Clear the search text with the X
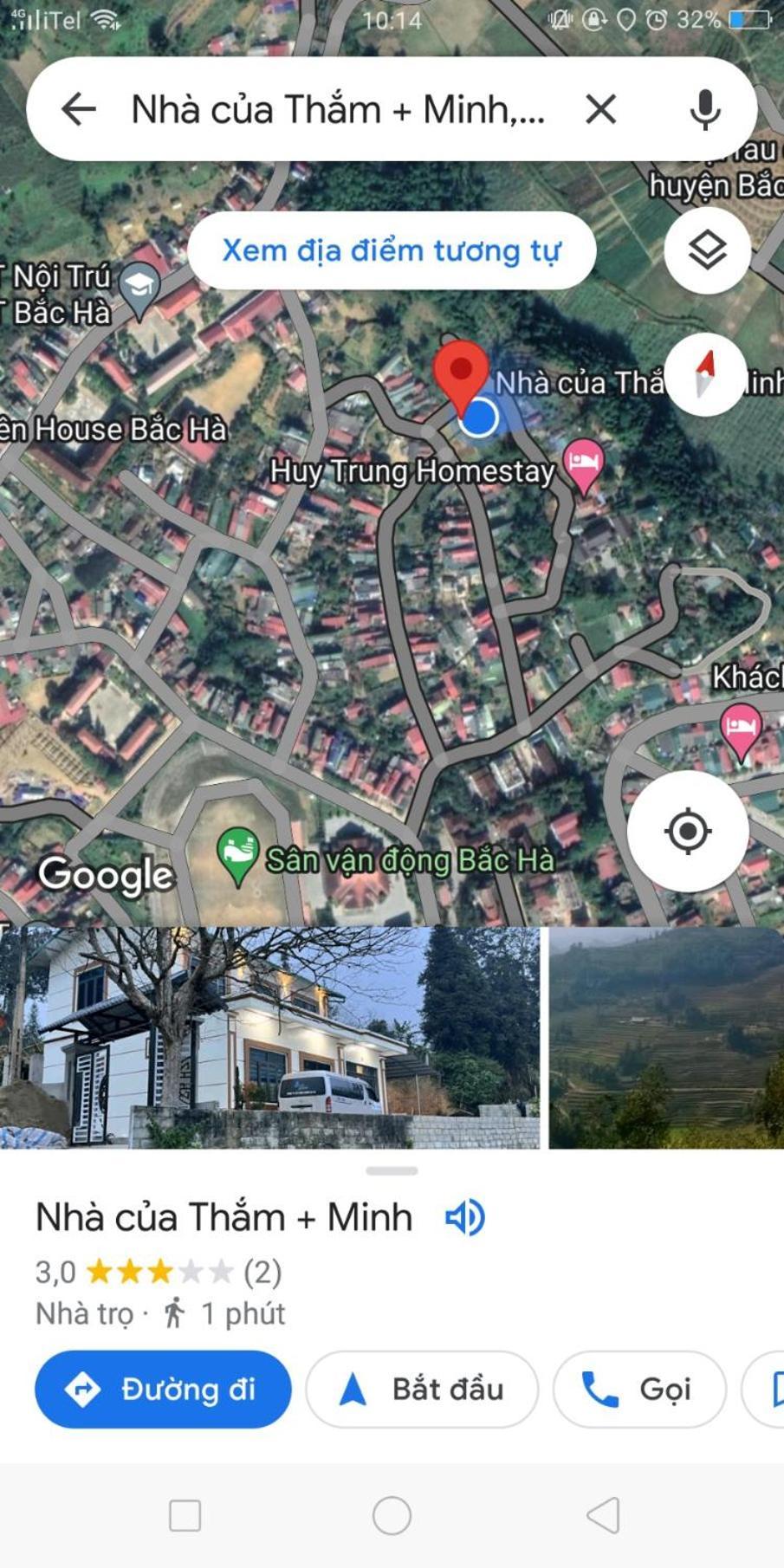The width and height of the screenshot is (784, 1568). (x=600, y=109)
